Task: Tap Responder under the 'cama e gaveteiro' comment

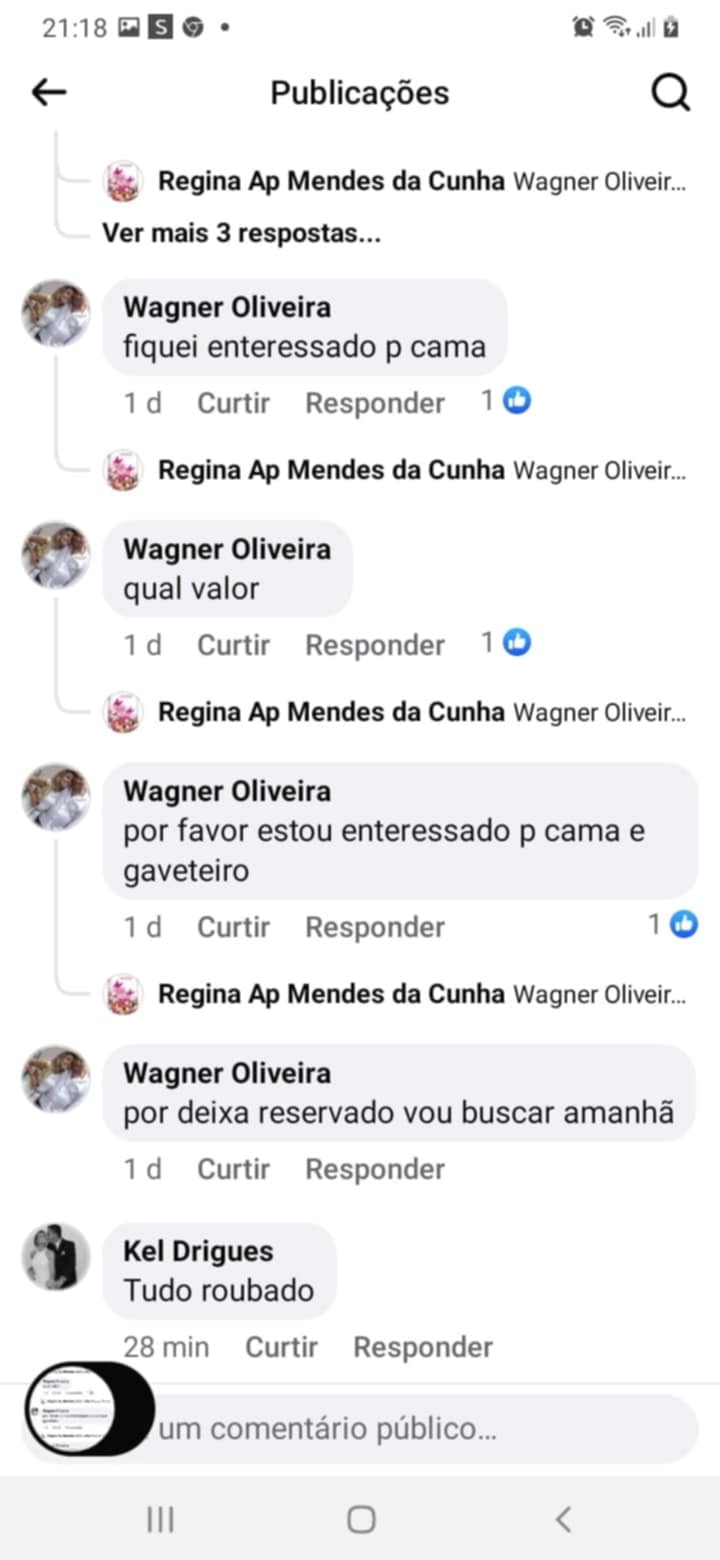Action: point(374,927)
